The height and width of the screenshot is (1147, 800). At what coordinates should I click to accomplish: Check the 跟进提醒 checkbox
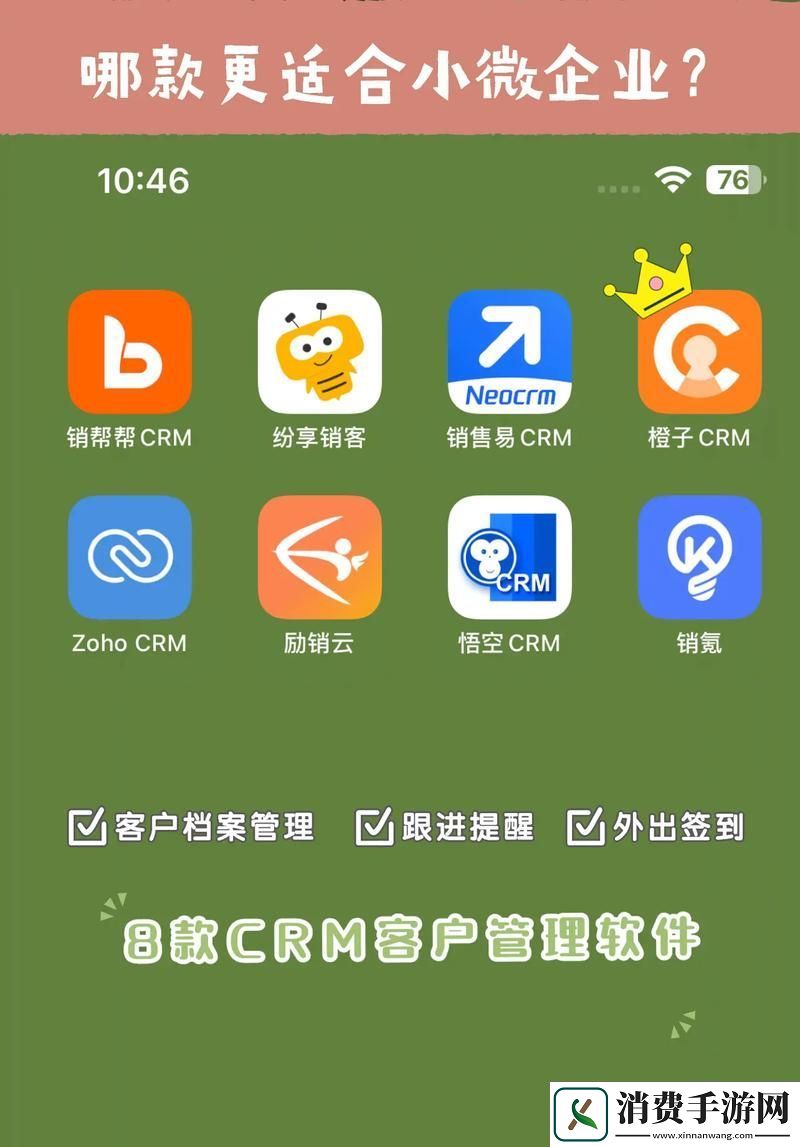pos(374,826)
